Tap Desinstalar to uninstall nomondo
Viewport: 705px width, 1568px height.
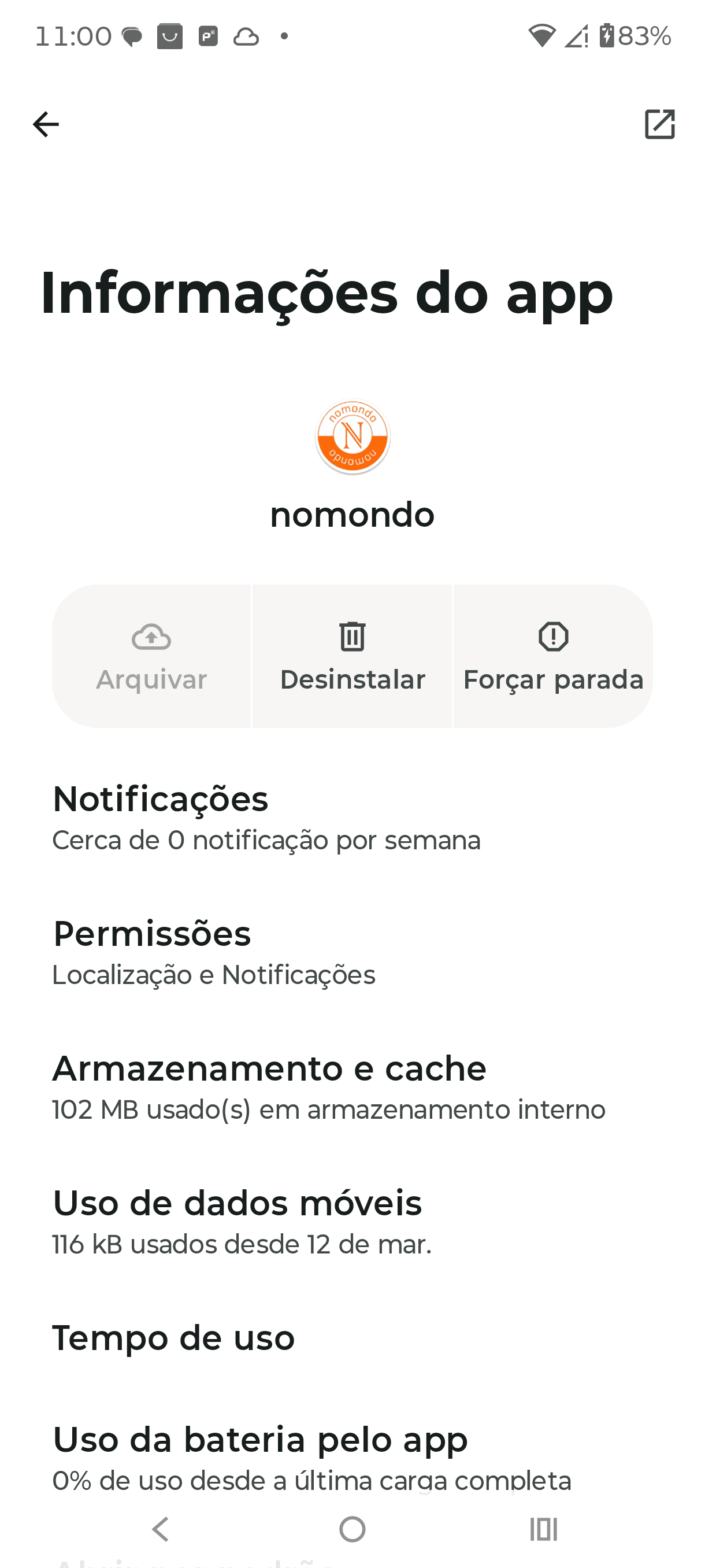pos(352,660)
